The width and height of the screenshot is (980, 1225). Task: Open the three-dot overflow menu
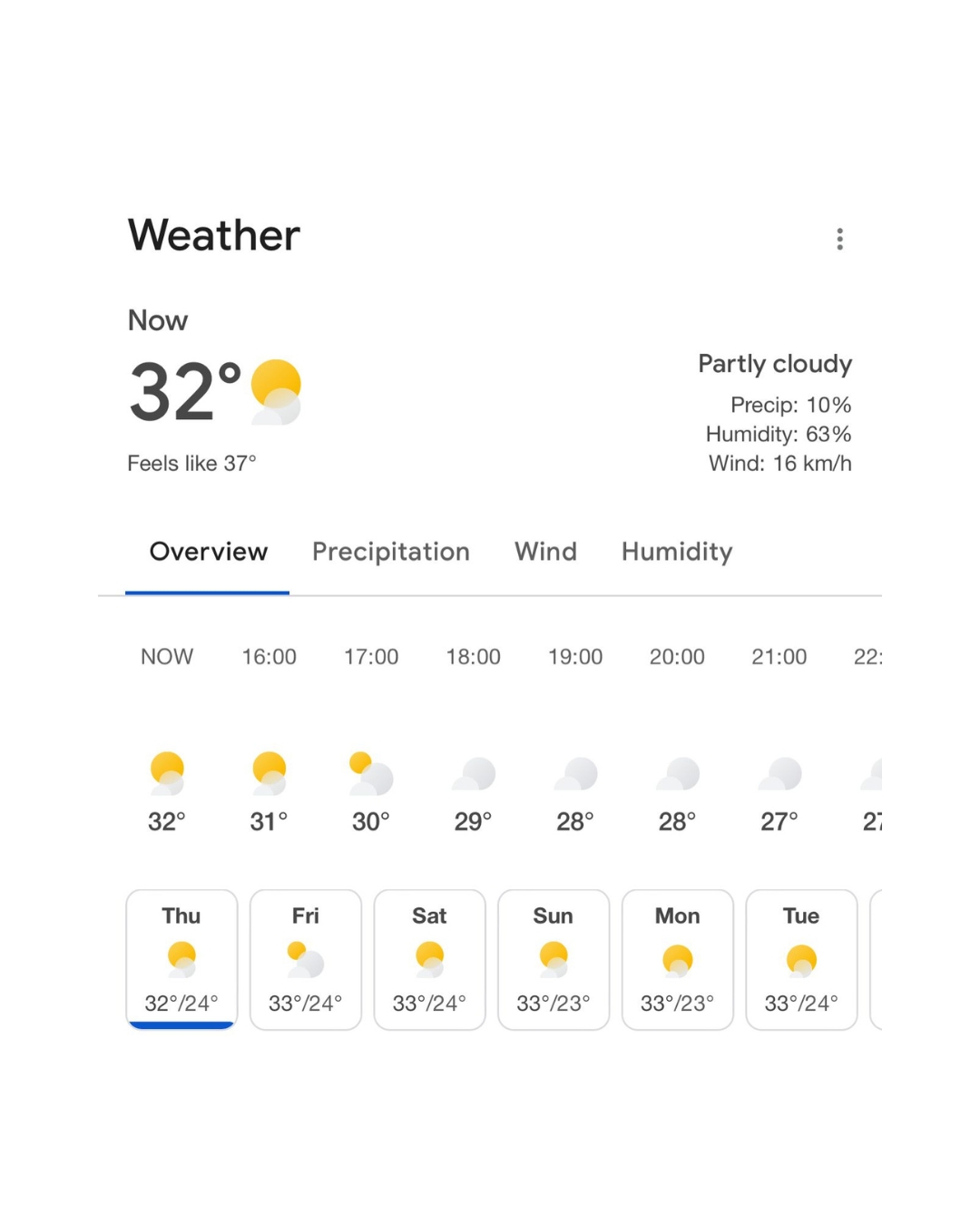coord(839,239)
